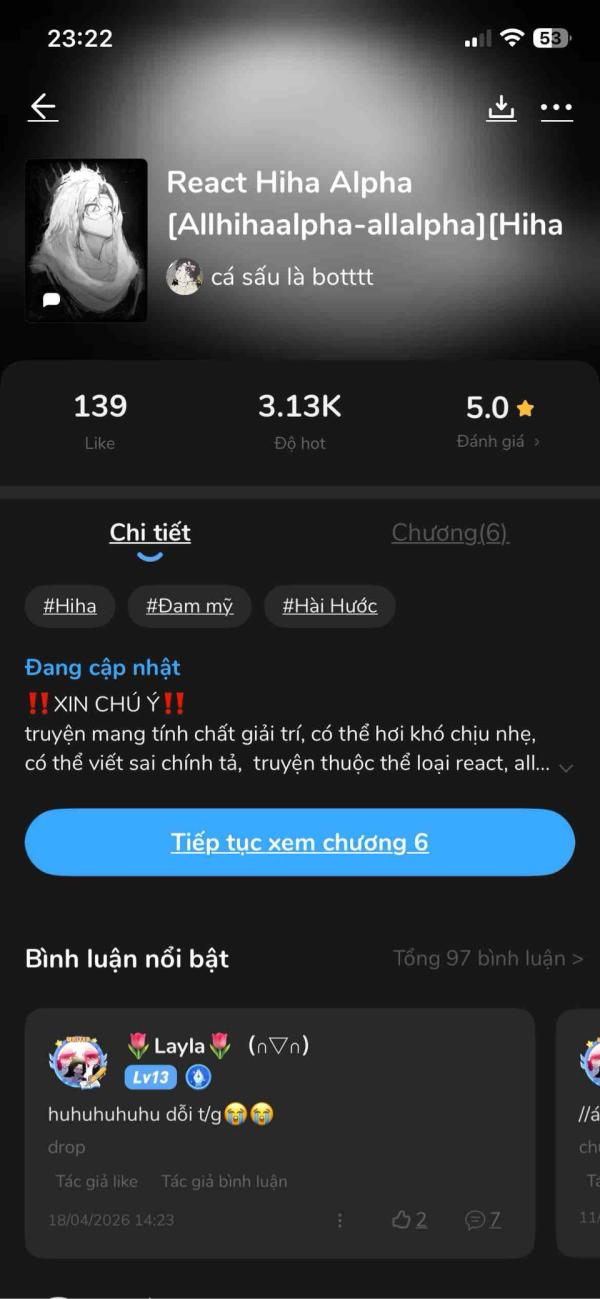Open the #Hiha tag
Image resolution: width=600 pixels, height=1299 pixels.
pos(70,606)
